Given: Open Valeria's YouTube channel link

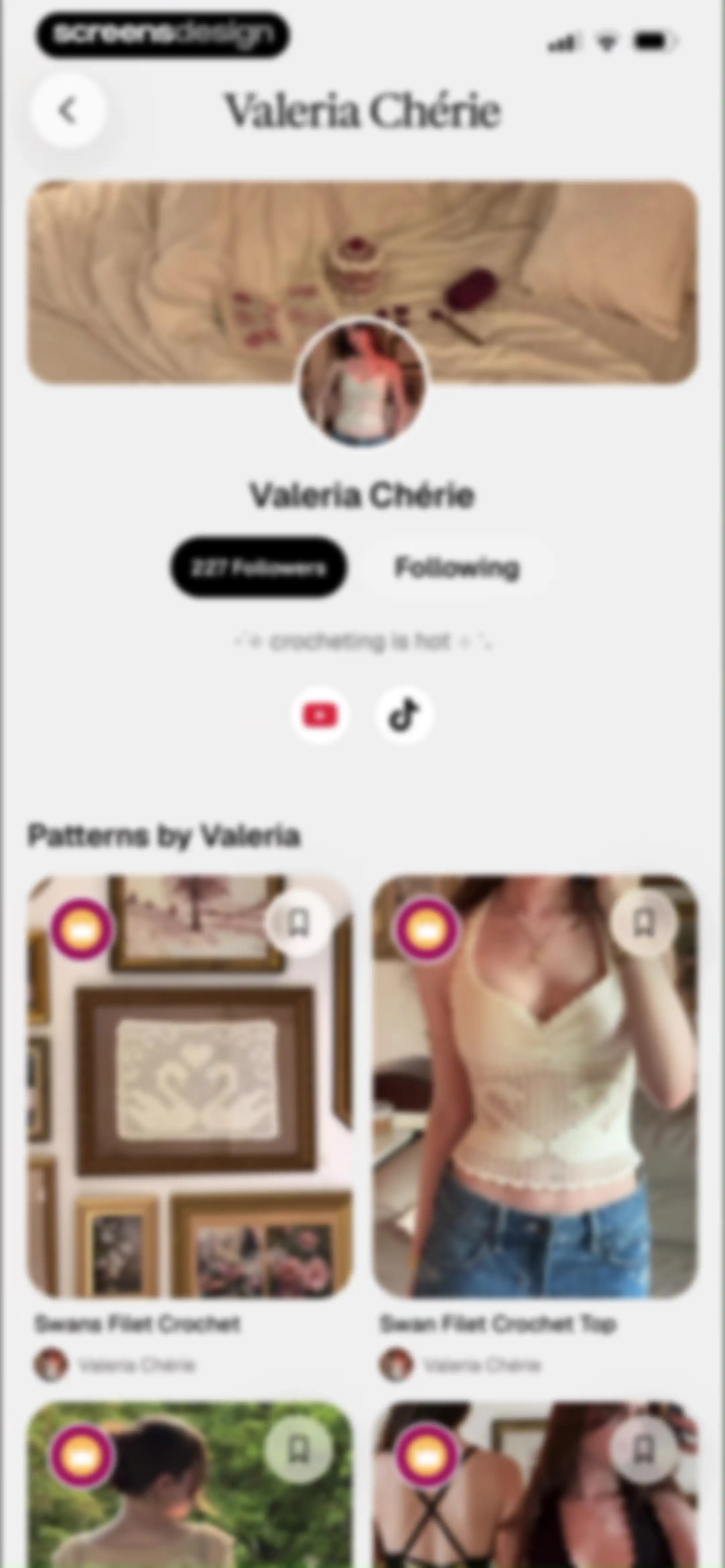Looking at the screenshot, I should coord(320,715).
